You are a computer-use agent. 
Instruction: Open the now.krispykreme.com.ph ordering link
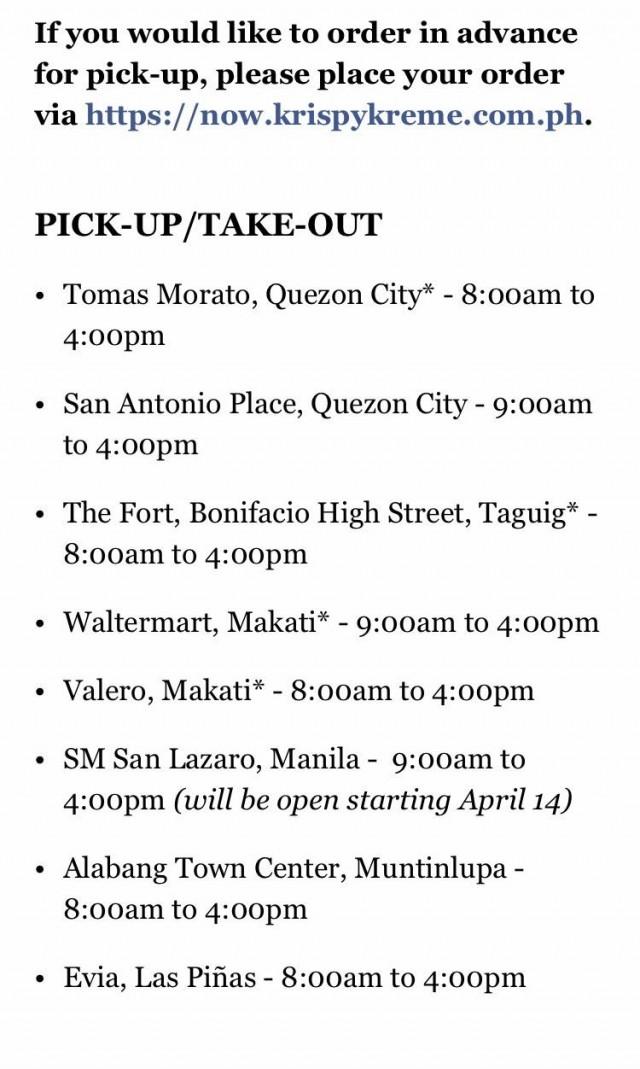[x=334, y=114]
